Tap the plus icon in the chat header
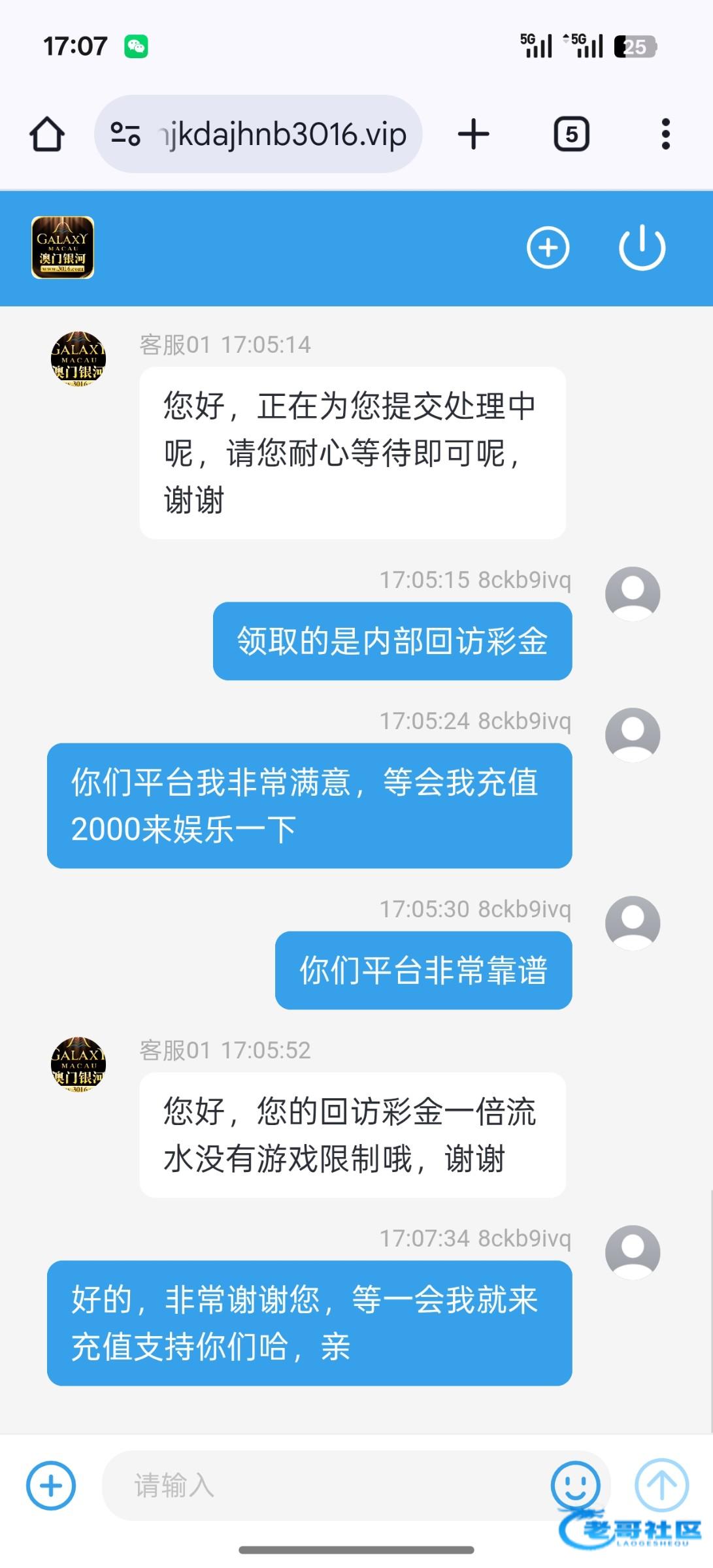Viewport: 713px width, 1568px height. tap(548, 248)
